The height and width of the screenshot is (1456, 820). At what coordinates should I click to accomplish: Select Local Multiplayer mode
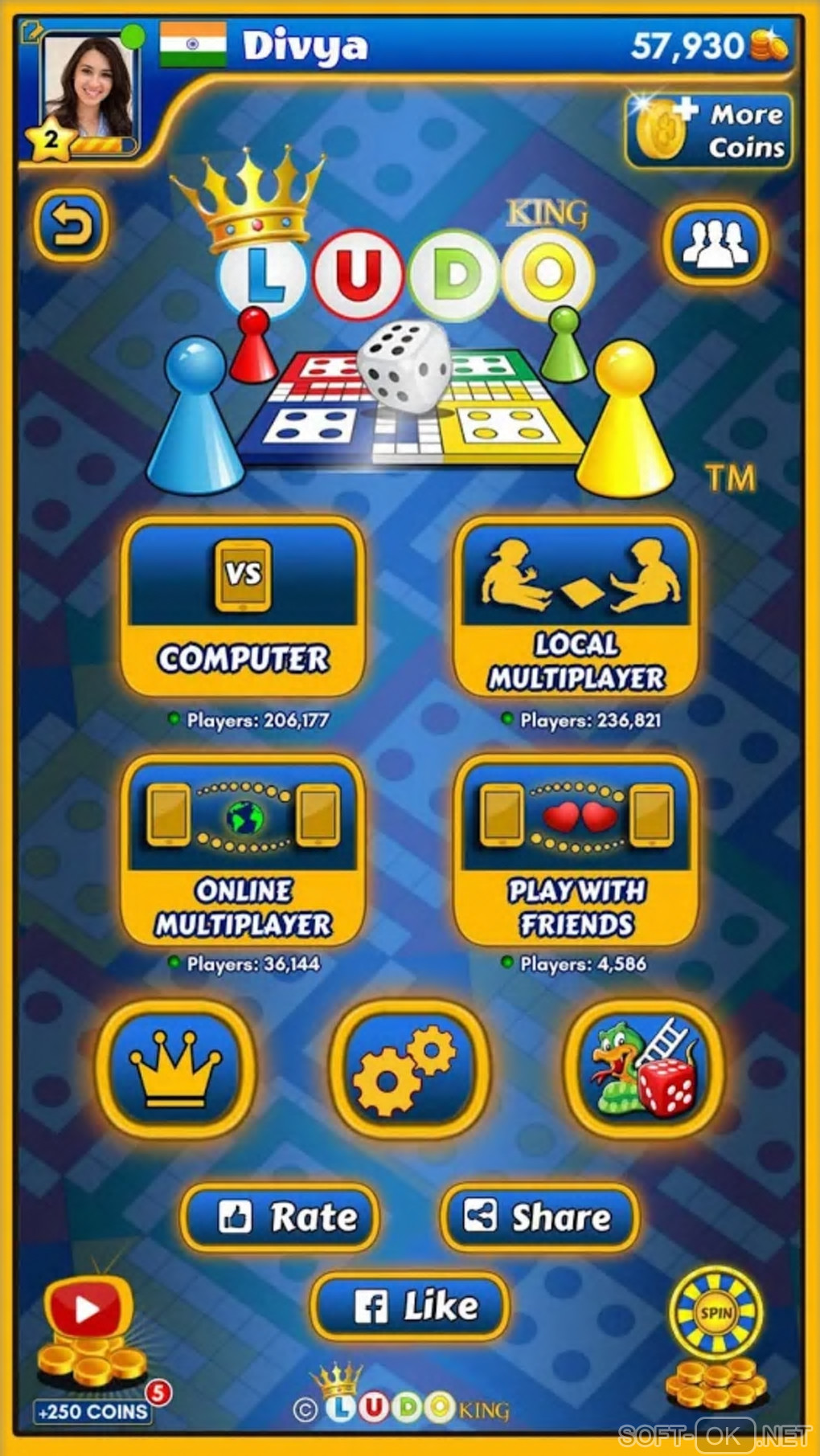[576, 607]
